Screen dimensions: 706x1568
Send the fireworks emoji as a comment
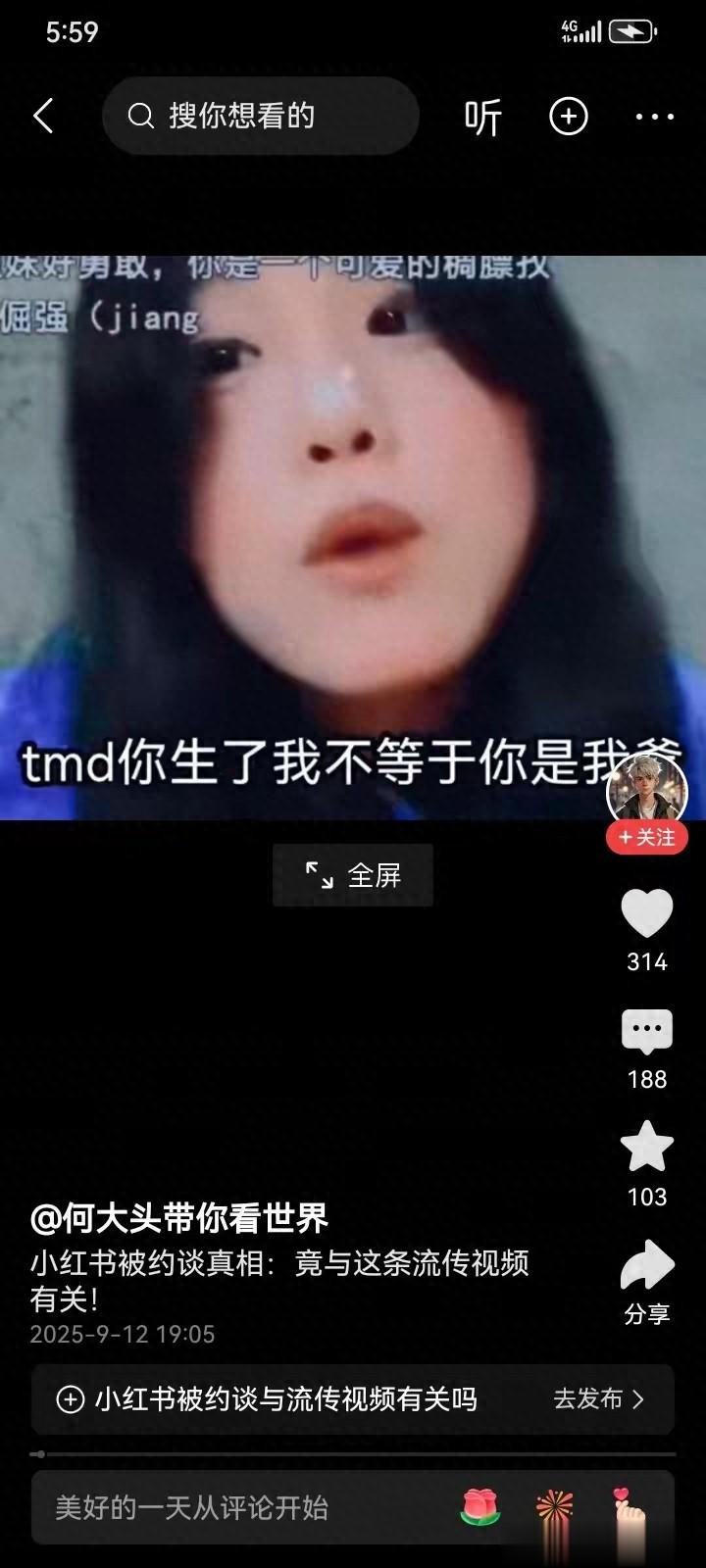point(555,1507)
